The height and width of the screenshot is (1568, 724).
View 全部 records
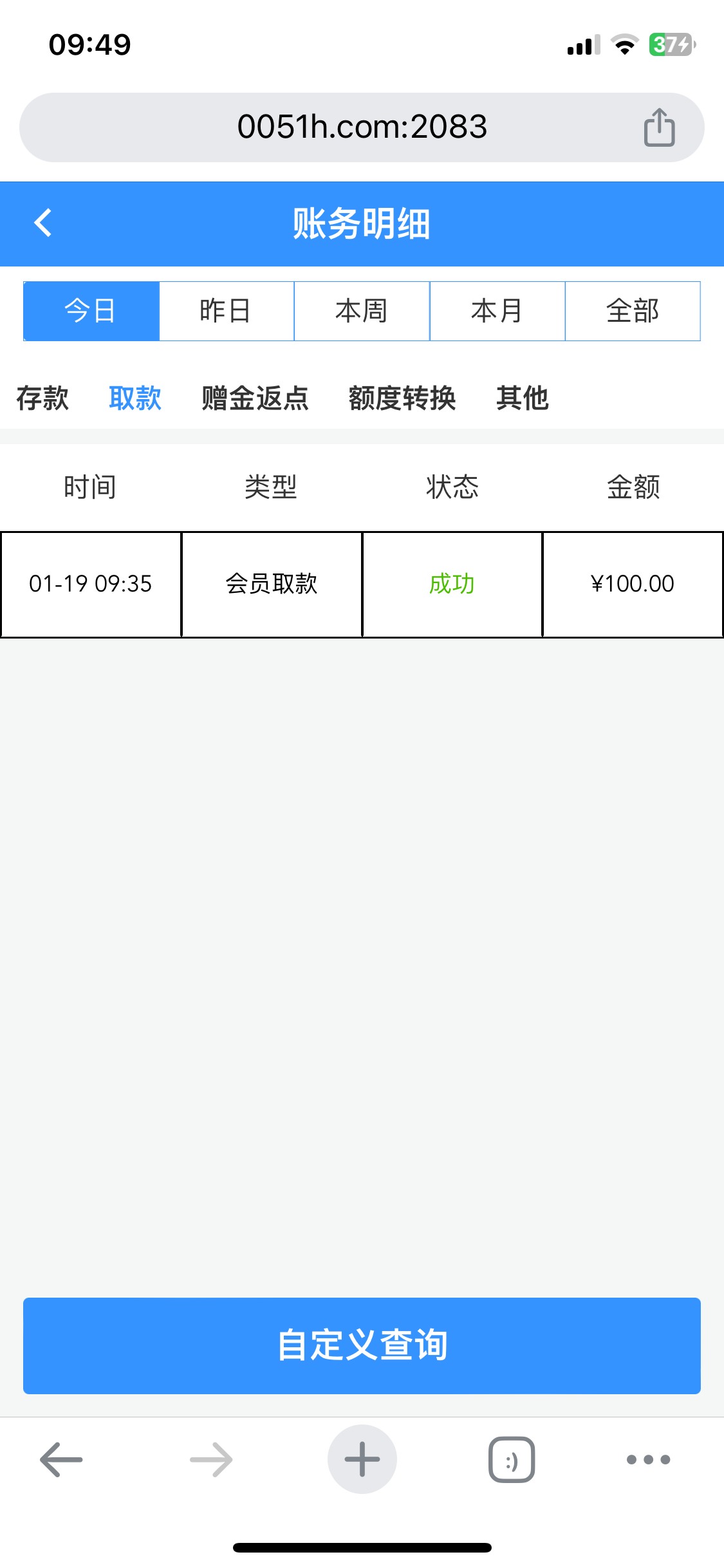pos(633,311)
